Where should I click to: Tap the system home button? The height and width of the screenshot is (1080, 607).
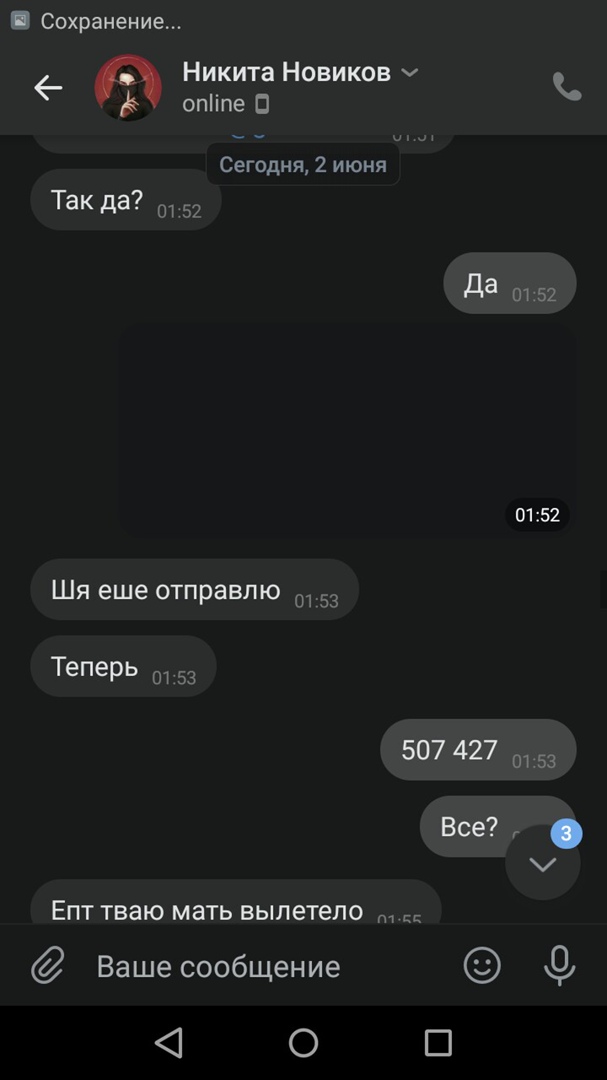pyautogui.click(x=303, y=1043)
